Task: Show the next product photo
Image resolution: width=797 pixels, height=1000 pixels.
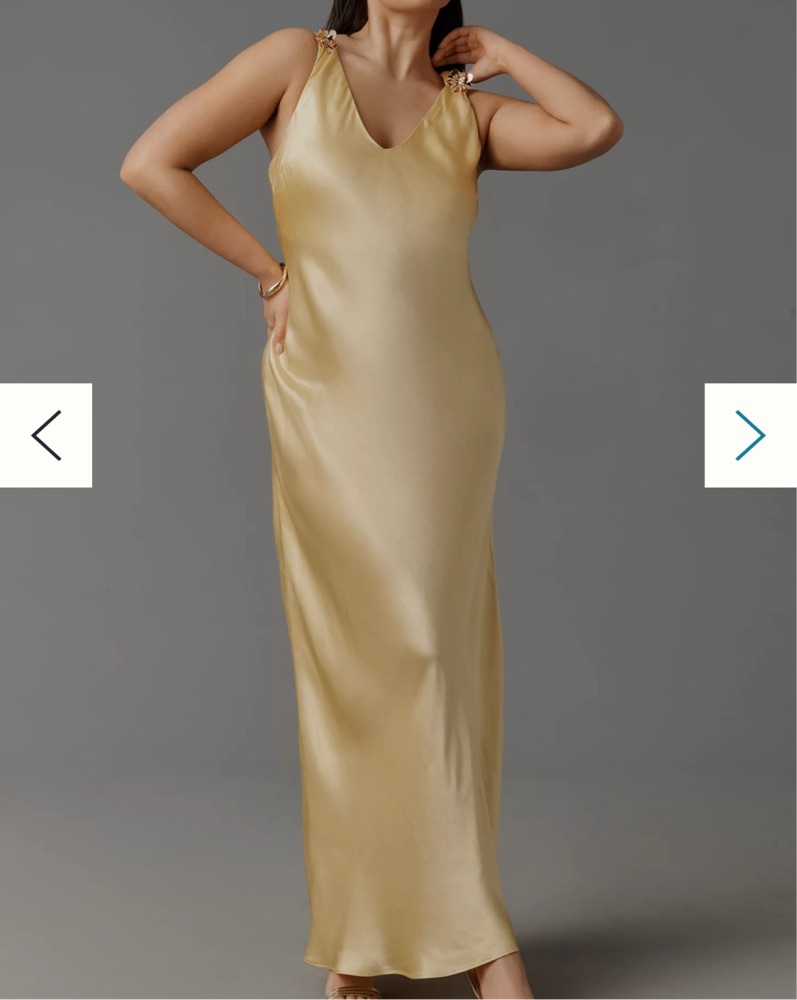Action: click(750, 435)
